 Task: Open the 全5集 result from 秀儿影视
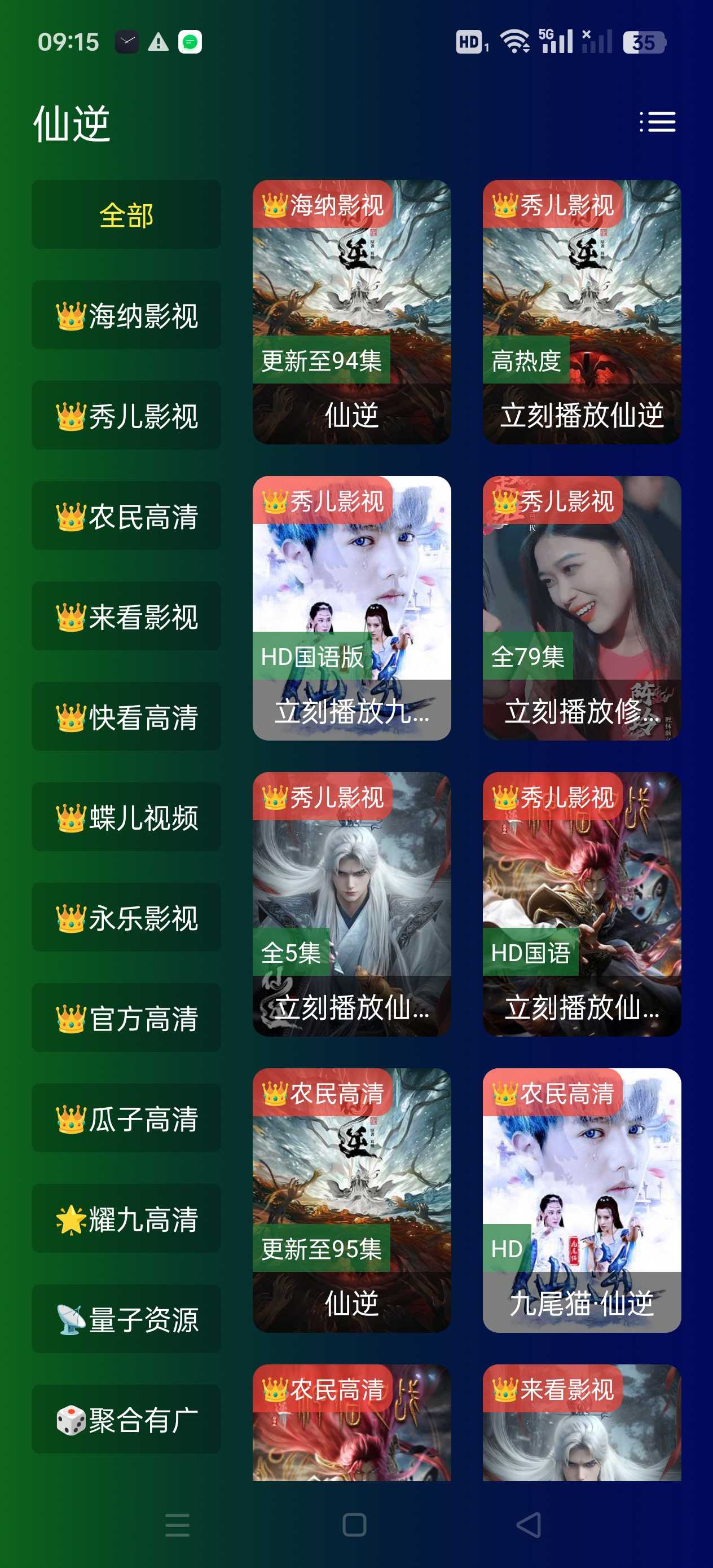pyautogui.click(x=351, y=905)
